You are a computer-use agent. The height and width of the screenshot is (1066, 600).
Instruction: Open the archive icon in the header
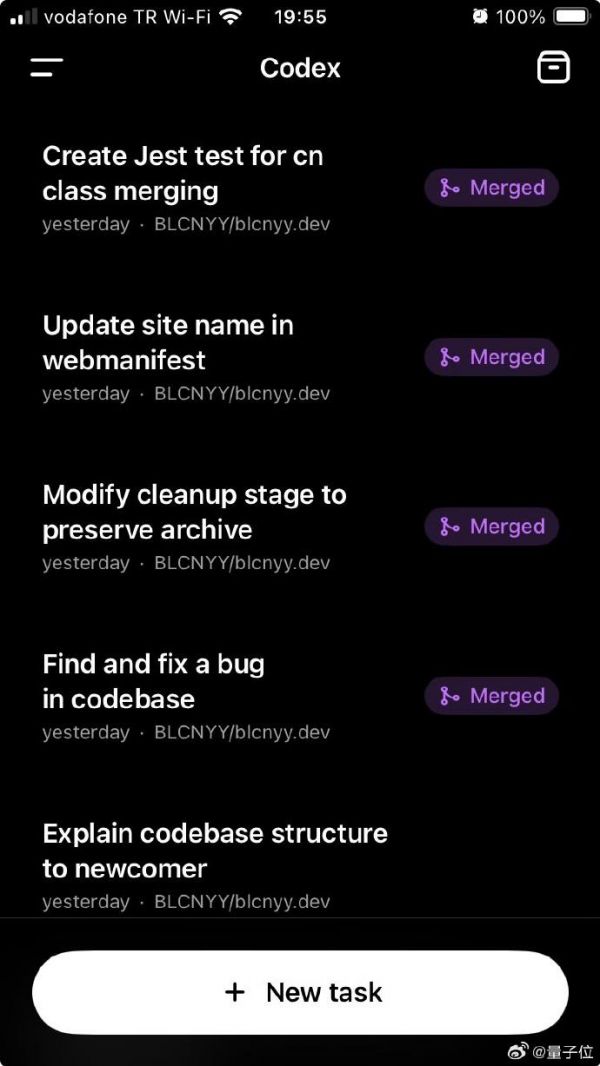(x=553, y=67)
